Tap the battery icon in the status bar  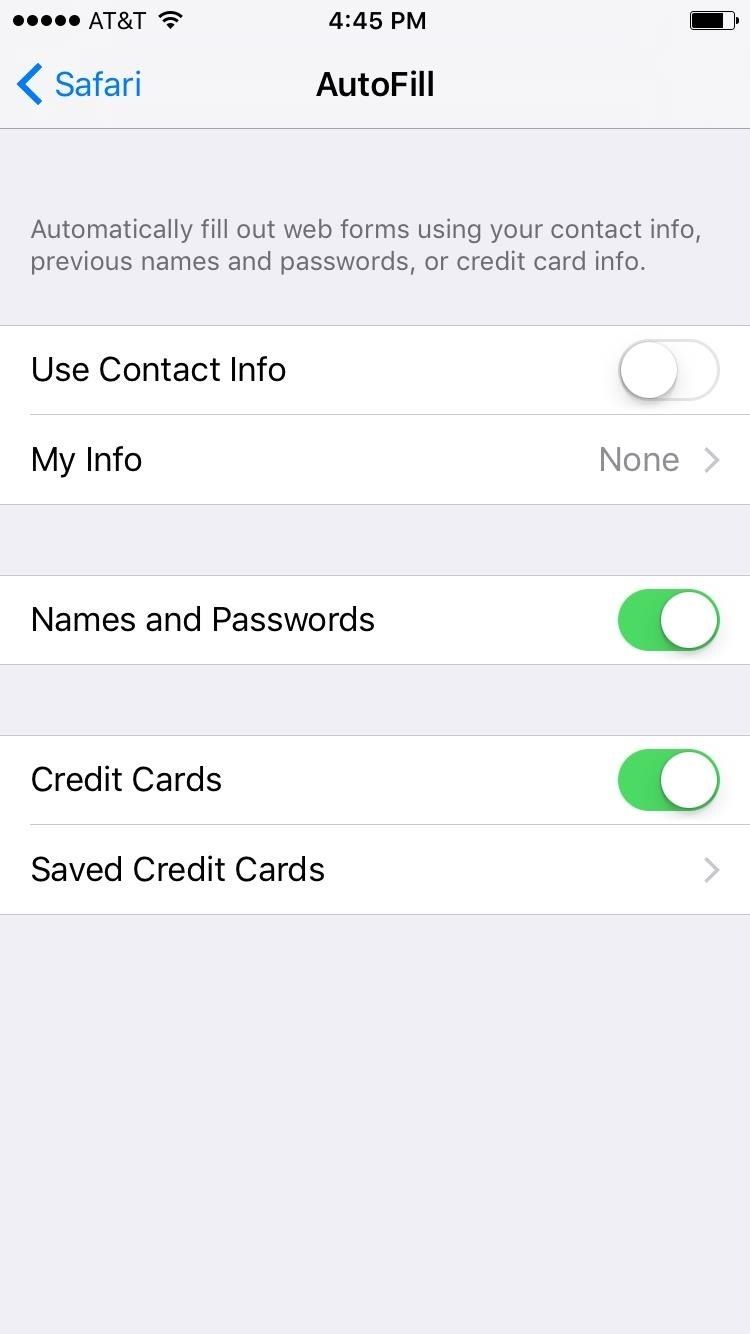(711, 19)
